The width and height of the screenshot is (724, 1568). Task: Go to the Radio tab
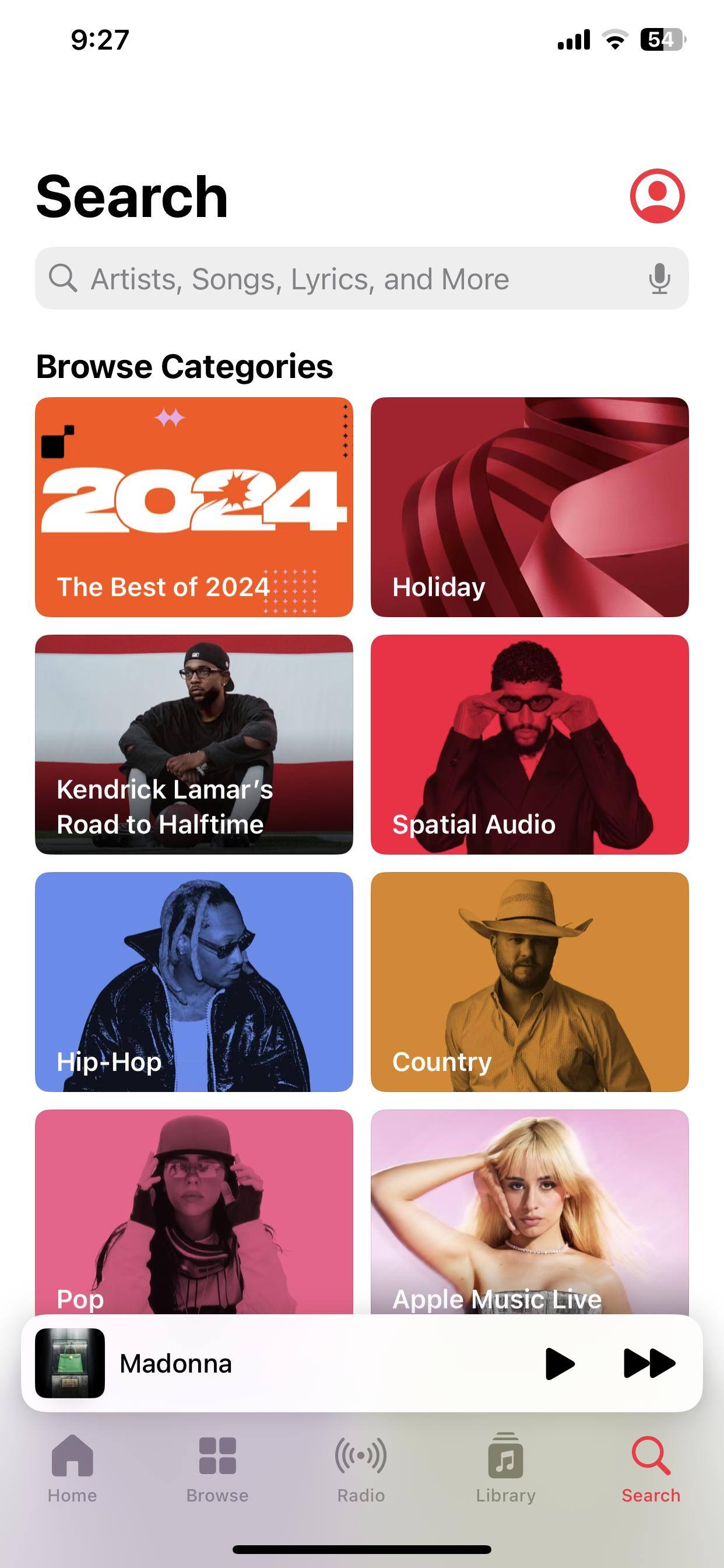click(361, 1468)
